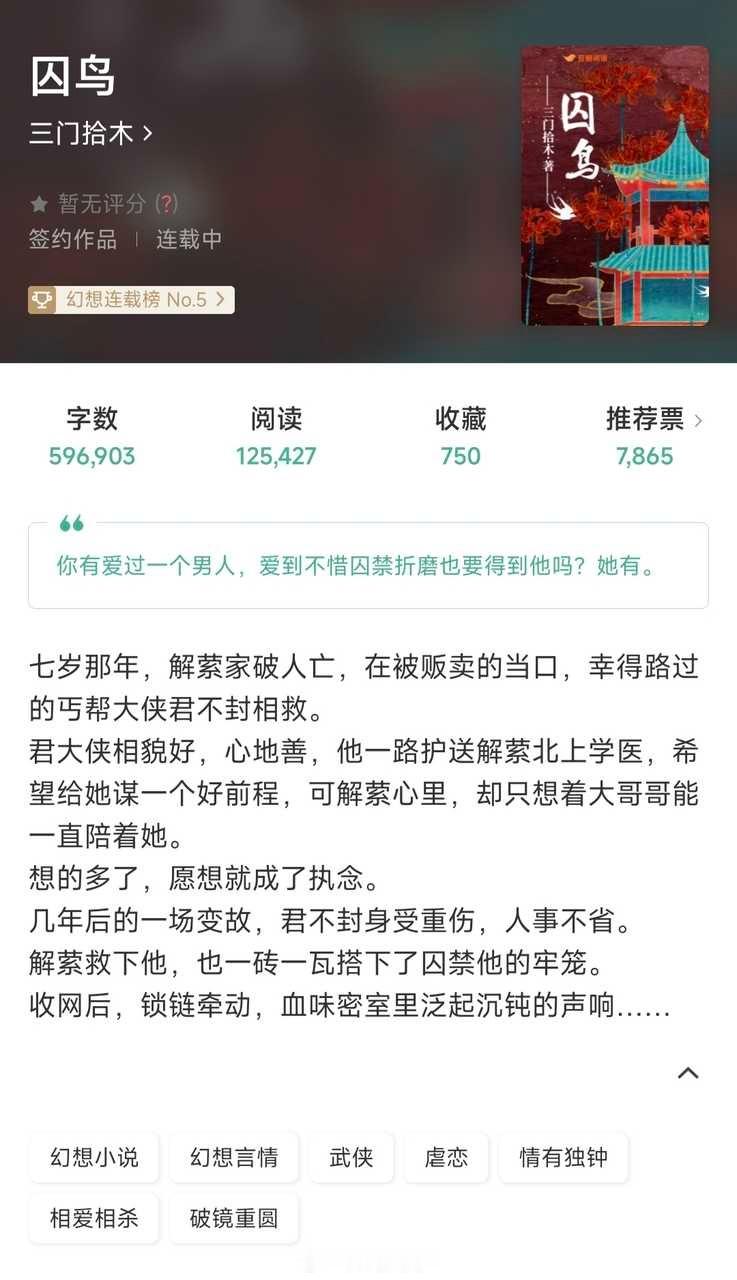Click the 收藏 count of 750
This screenshot has width=737, height=1280.
459,456
